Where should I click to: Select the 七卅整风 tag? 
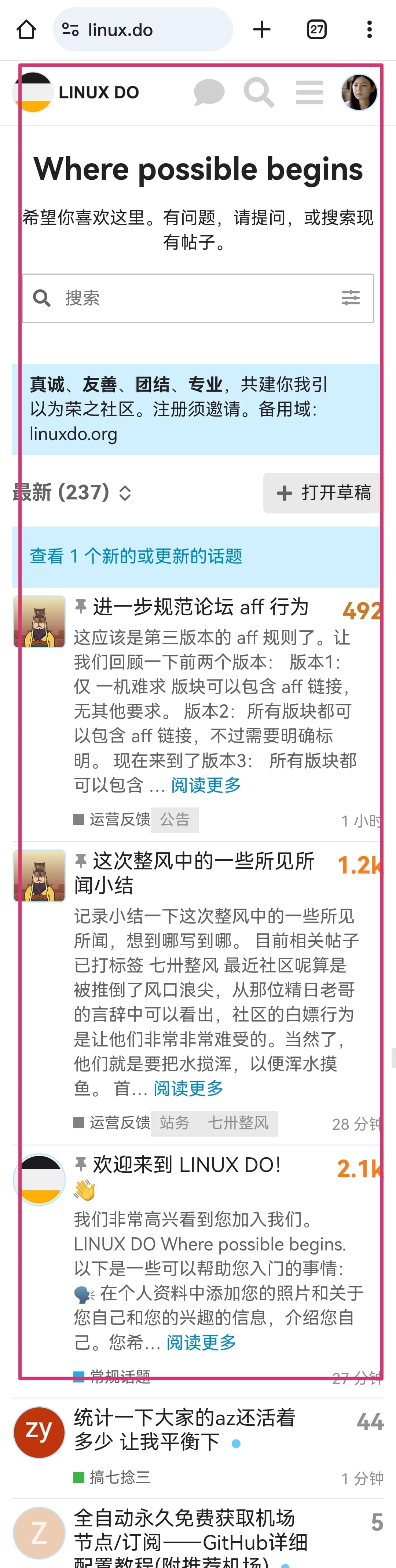238,1122
